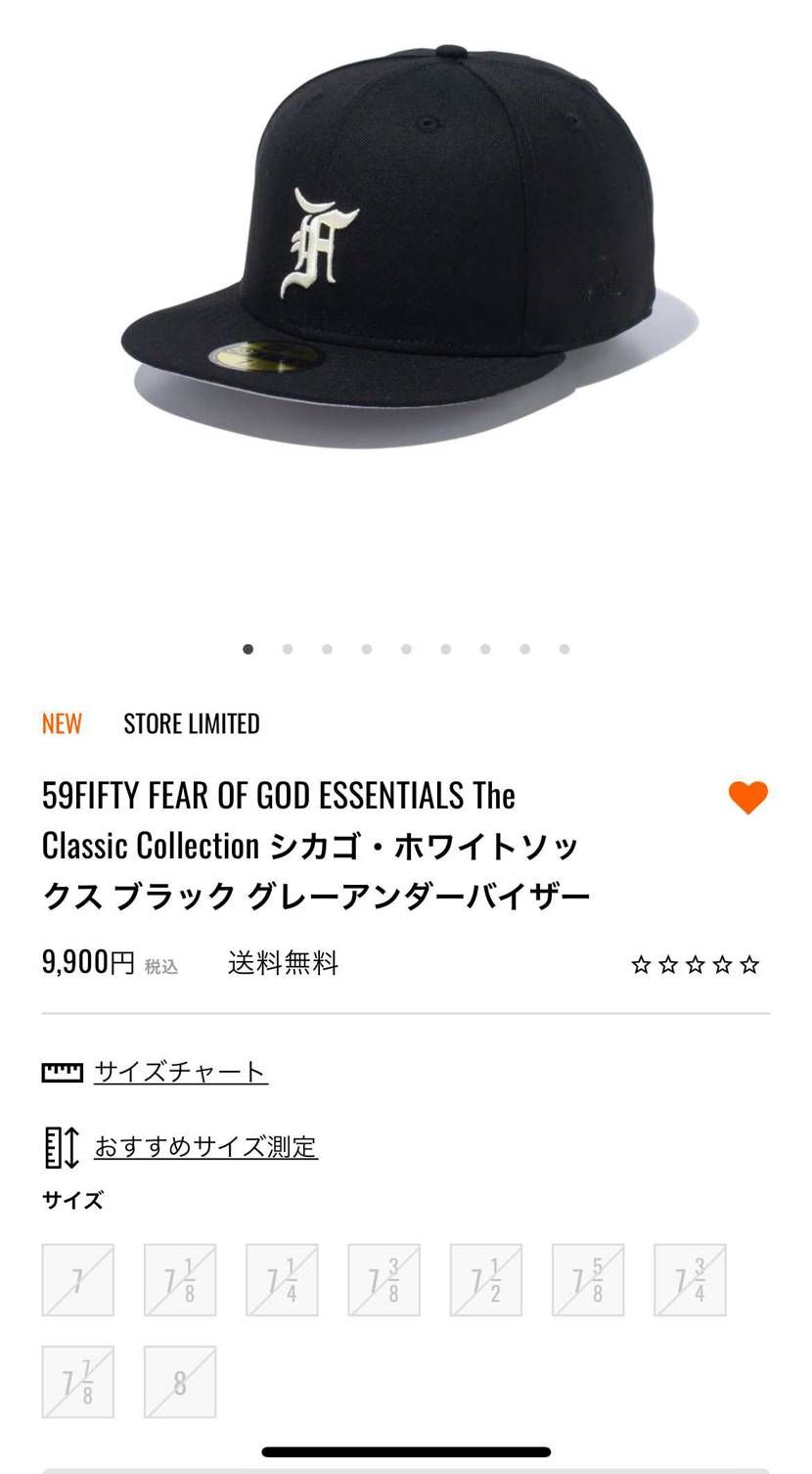Screen dimensions: 812x1474
Task: Select size 7 1/2 option
Action: tap(484, 1278)
